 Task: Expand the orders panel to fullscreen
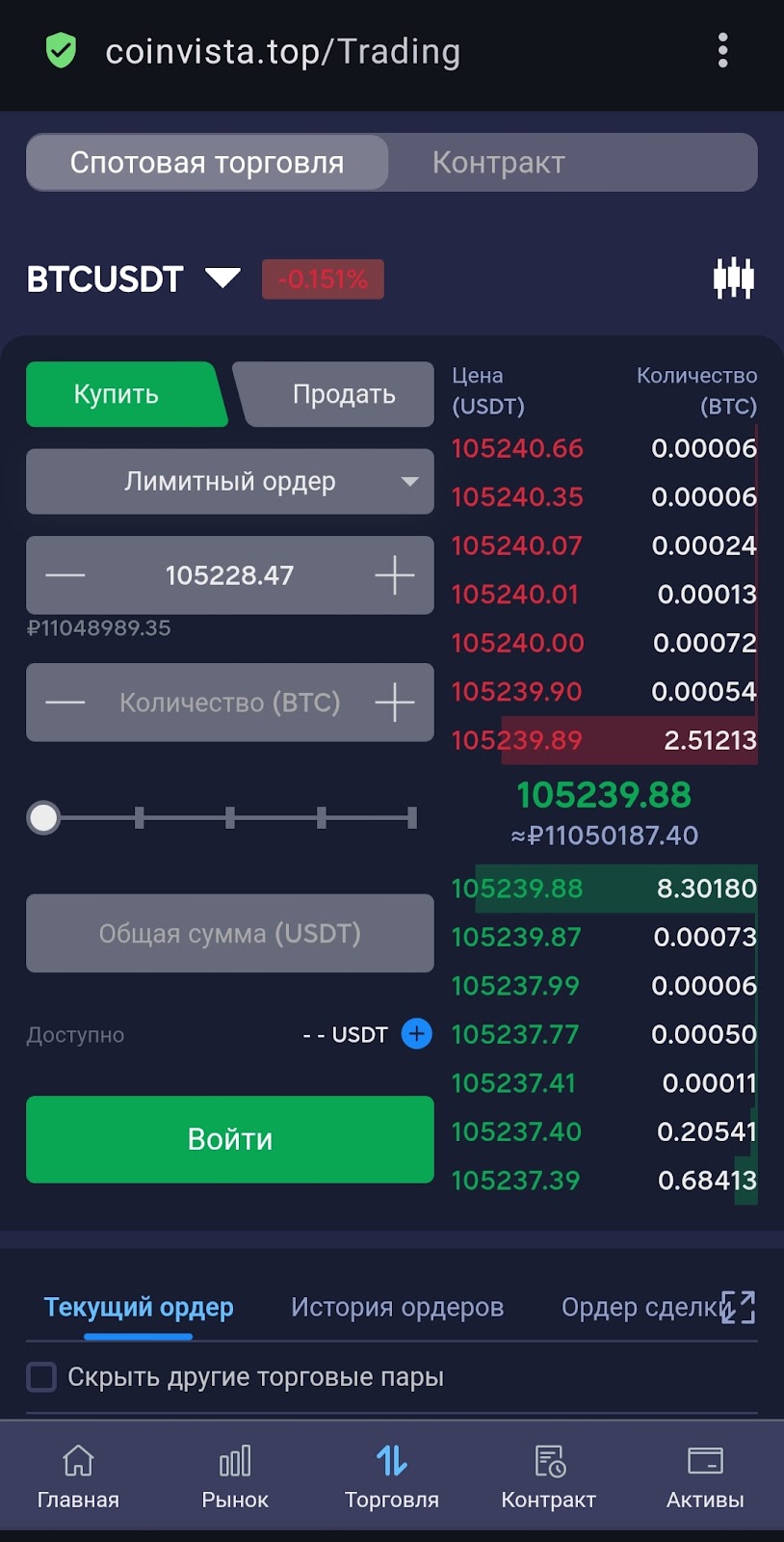coord(739,1307)
